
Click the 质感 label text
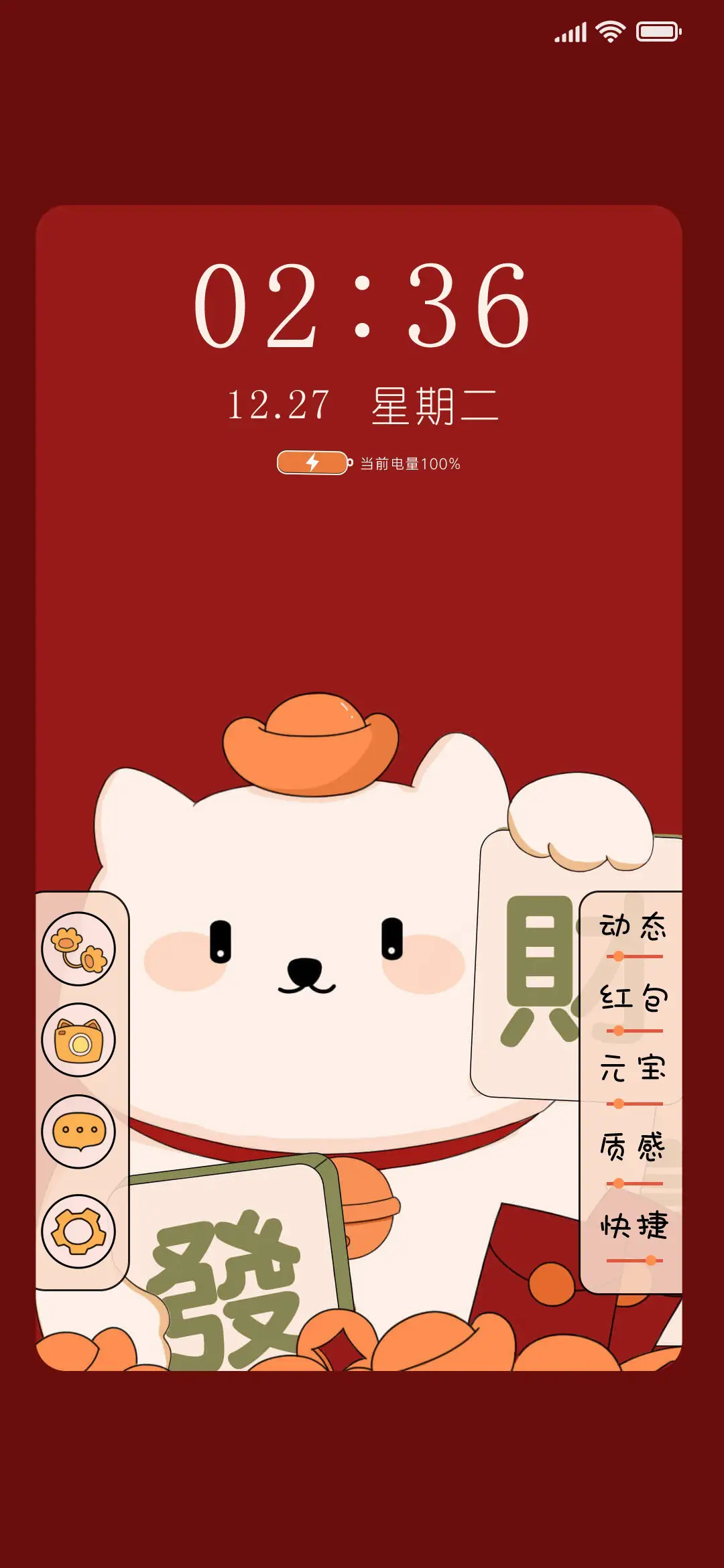point(633,1143)
